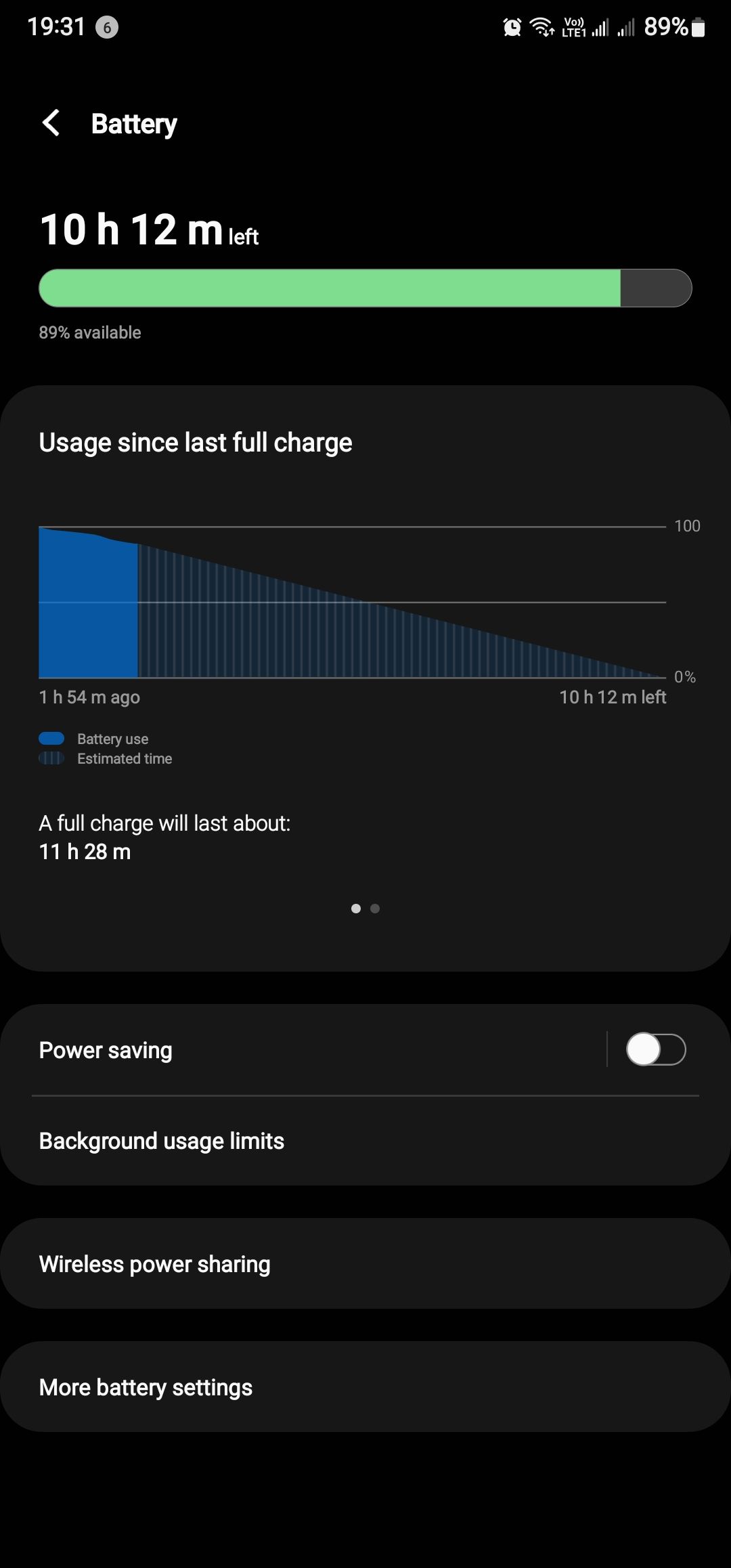The image size is (731, 1568).
Task: Select the Wi-Fi icon in the status bar
Action: [x=541, y=27]
